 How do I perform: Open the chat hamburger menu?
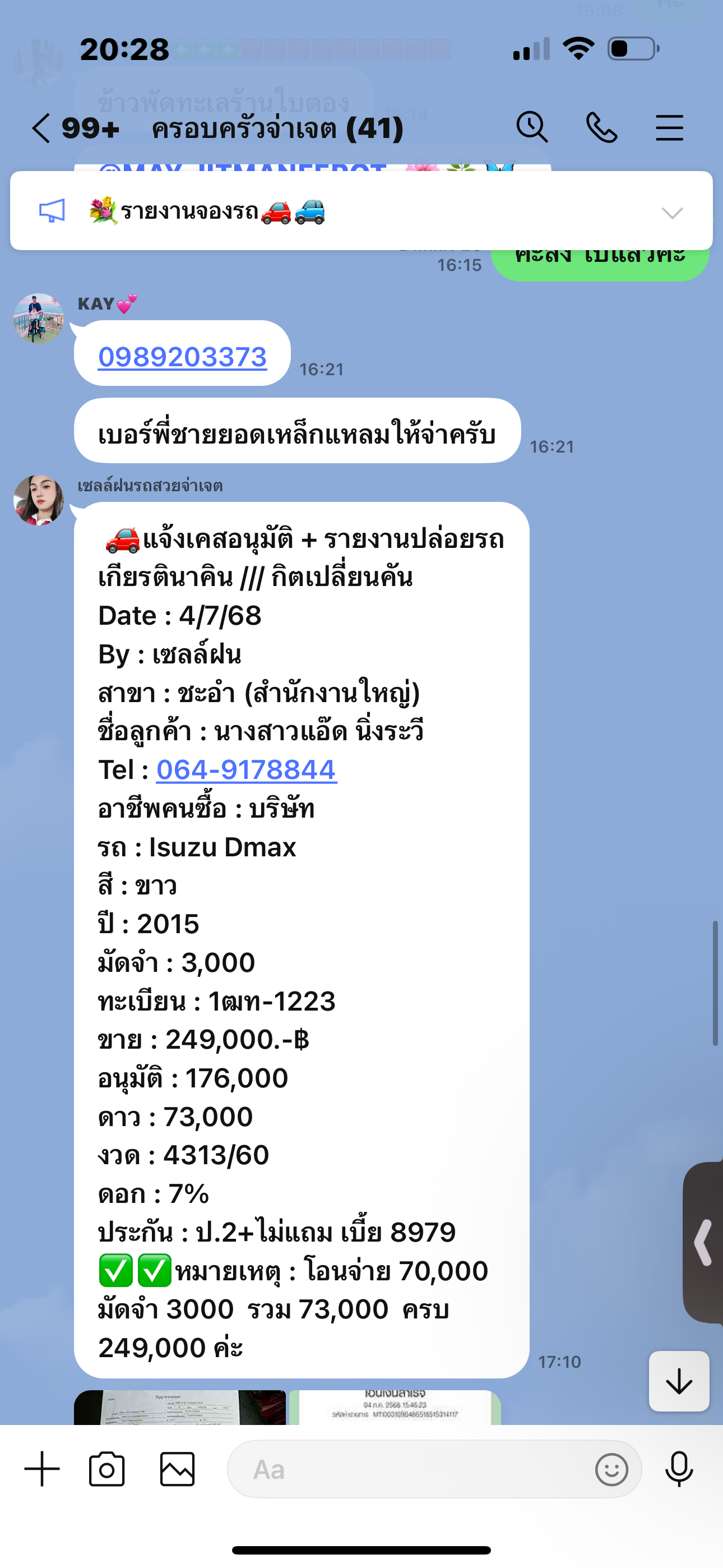coord(669,128)
